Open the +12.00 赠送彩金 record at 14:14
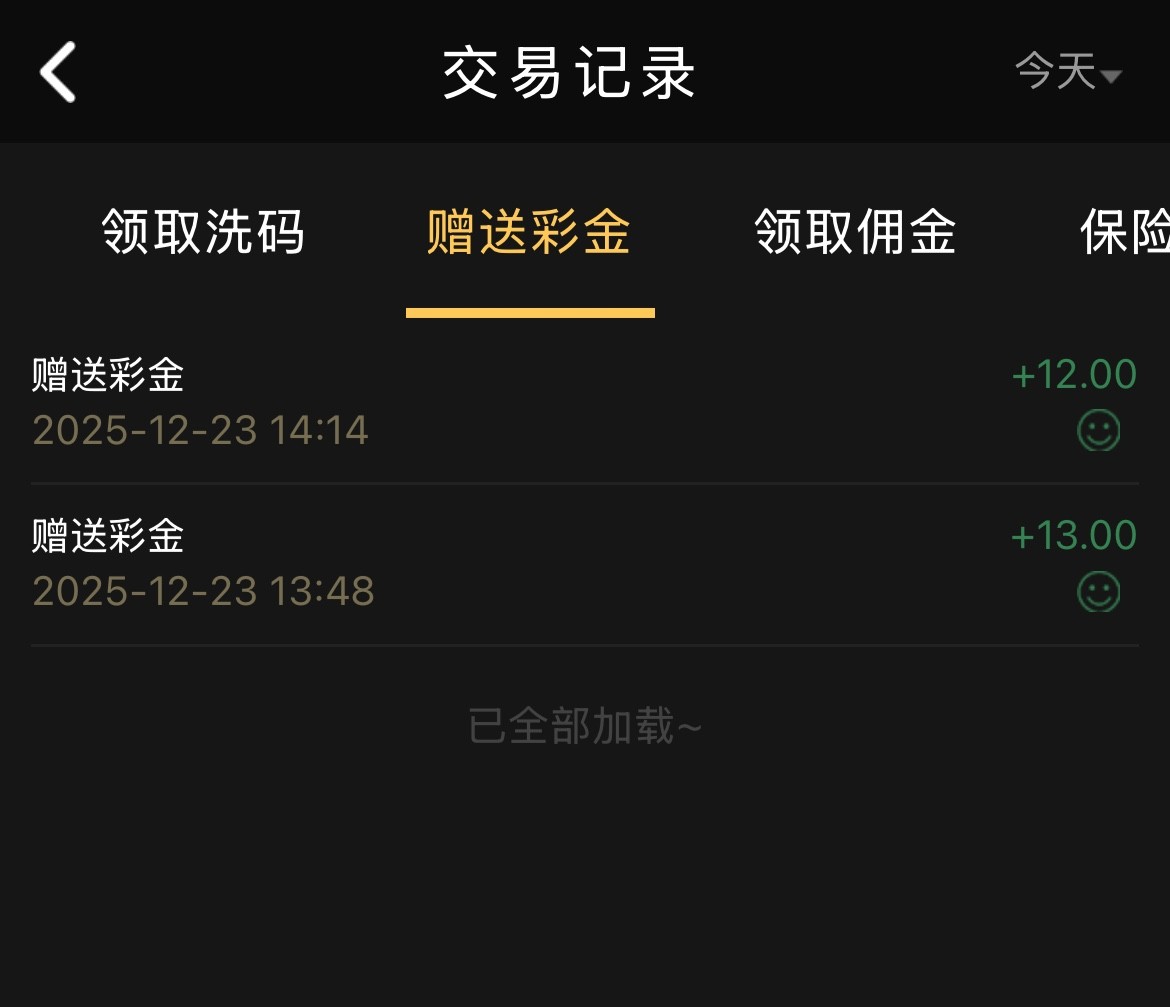Screen dimensions: 1170x1007 [584, 403]
